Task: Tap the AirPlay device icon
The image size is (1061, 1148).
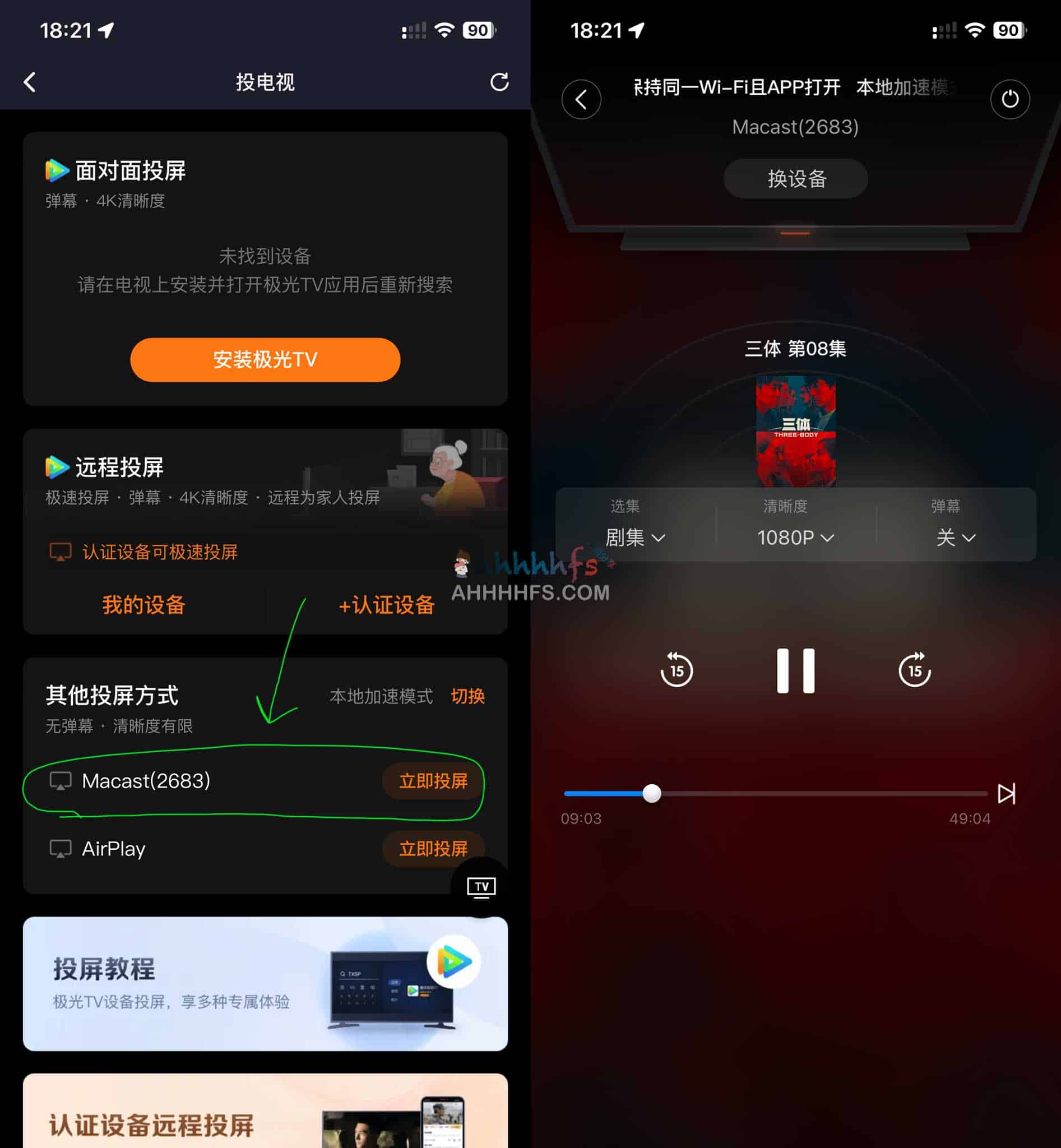Action: tap(60, 848)
